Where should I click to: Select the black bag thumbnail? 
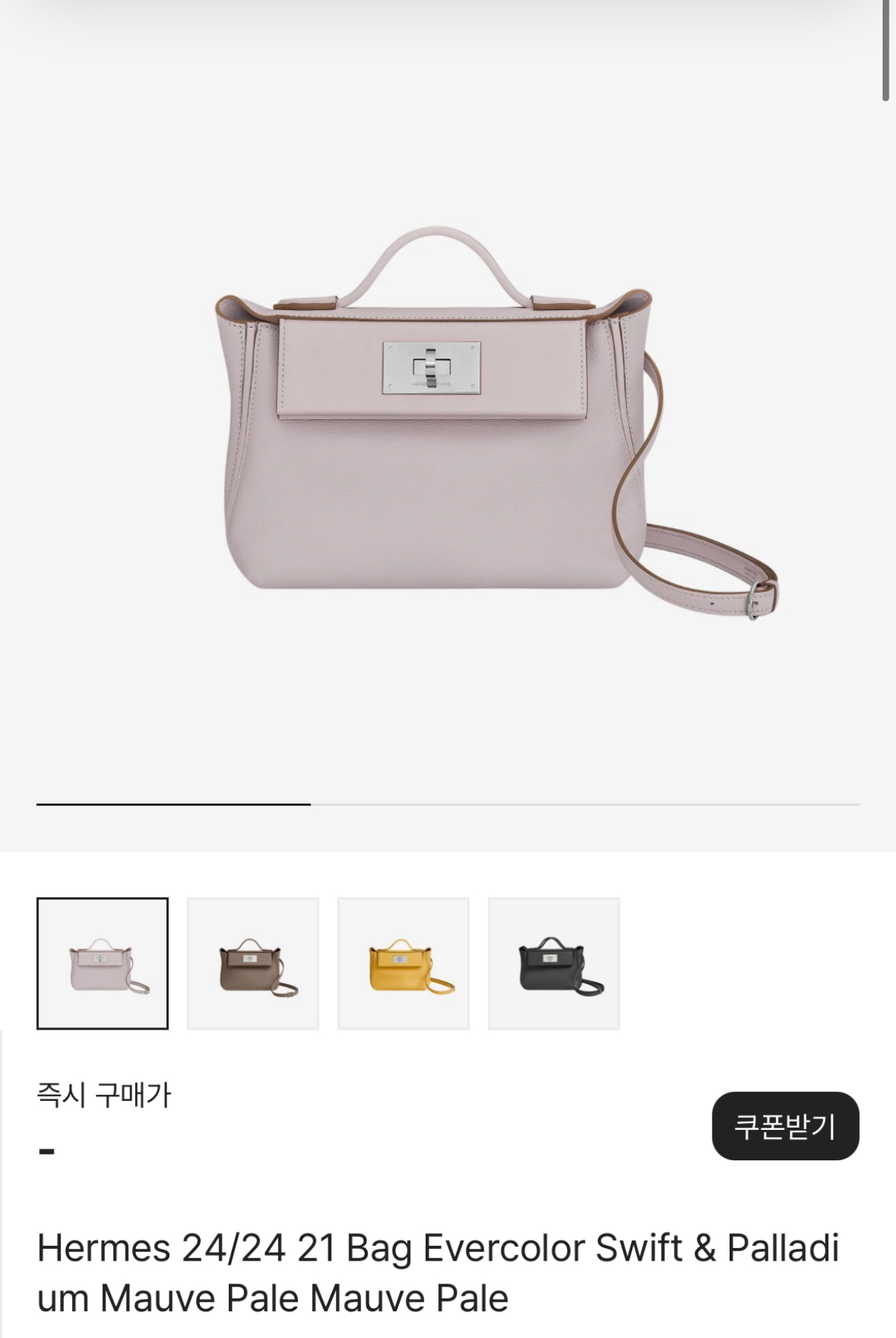pos(553,963)
